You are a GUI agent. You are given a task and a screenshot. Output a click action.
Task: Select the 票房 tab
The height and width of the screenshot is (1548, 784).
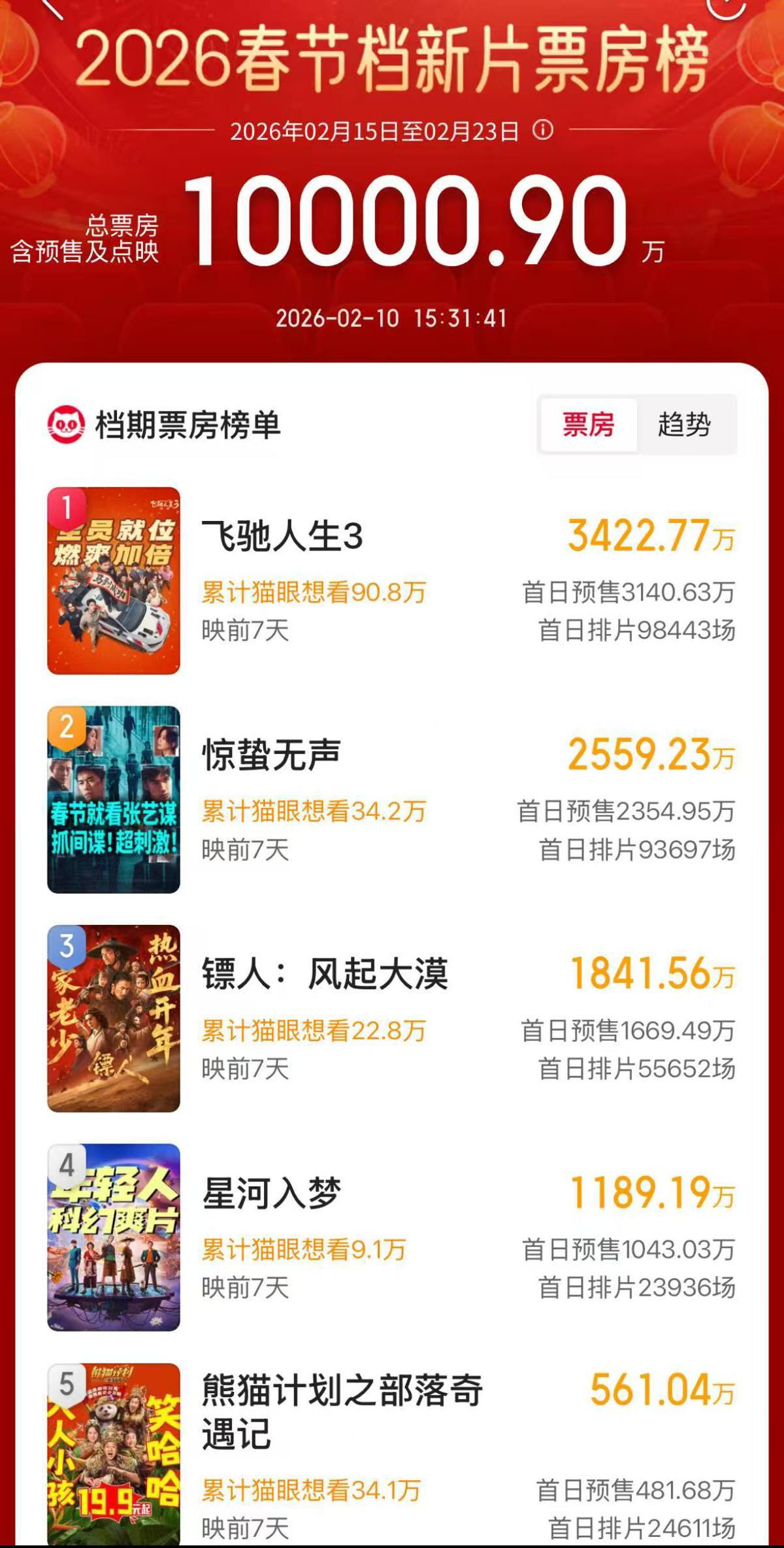click(589, 425)
